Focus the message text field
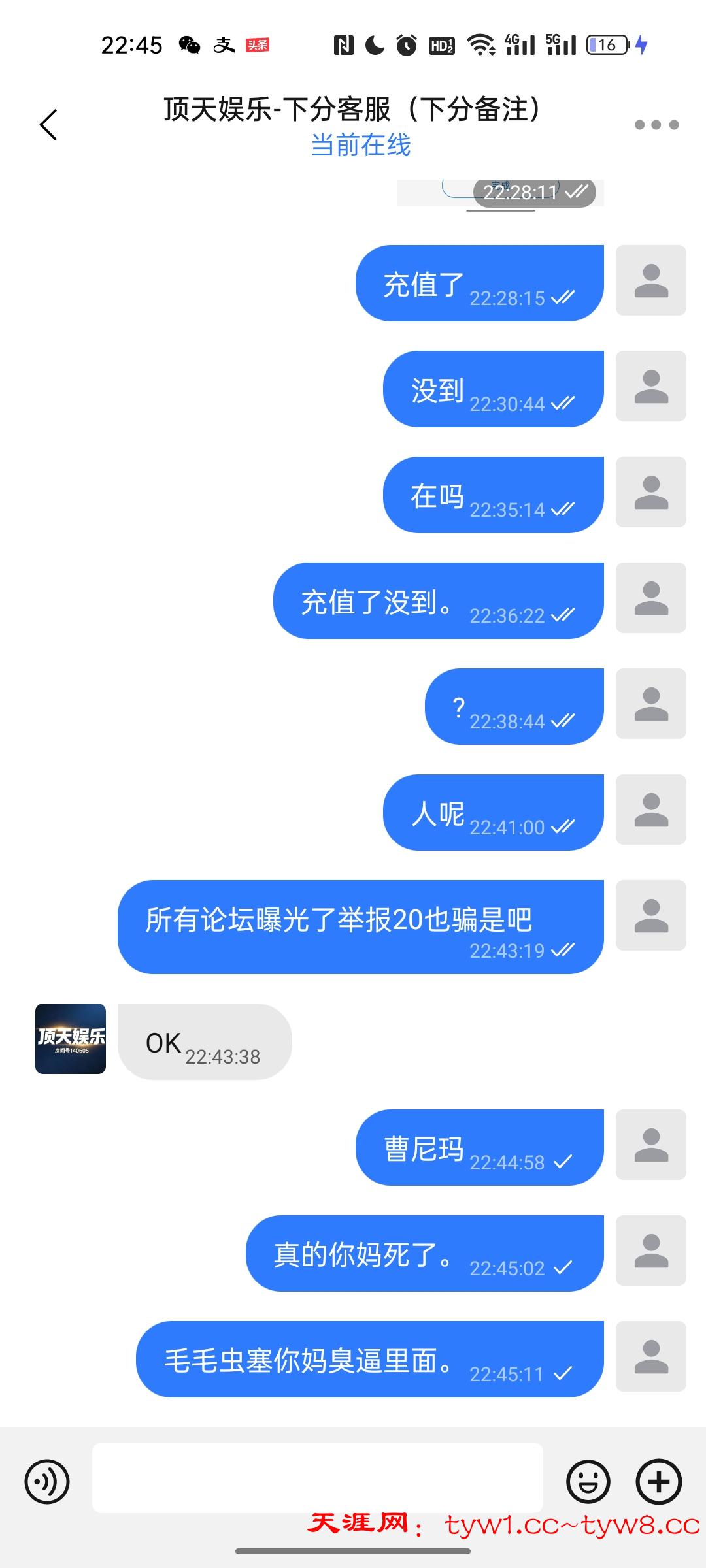Viewport: 706px width, 1568px height. [x=318, y=1478]
